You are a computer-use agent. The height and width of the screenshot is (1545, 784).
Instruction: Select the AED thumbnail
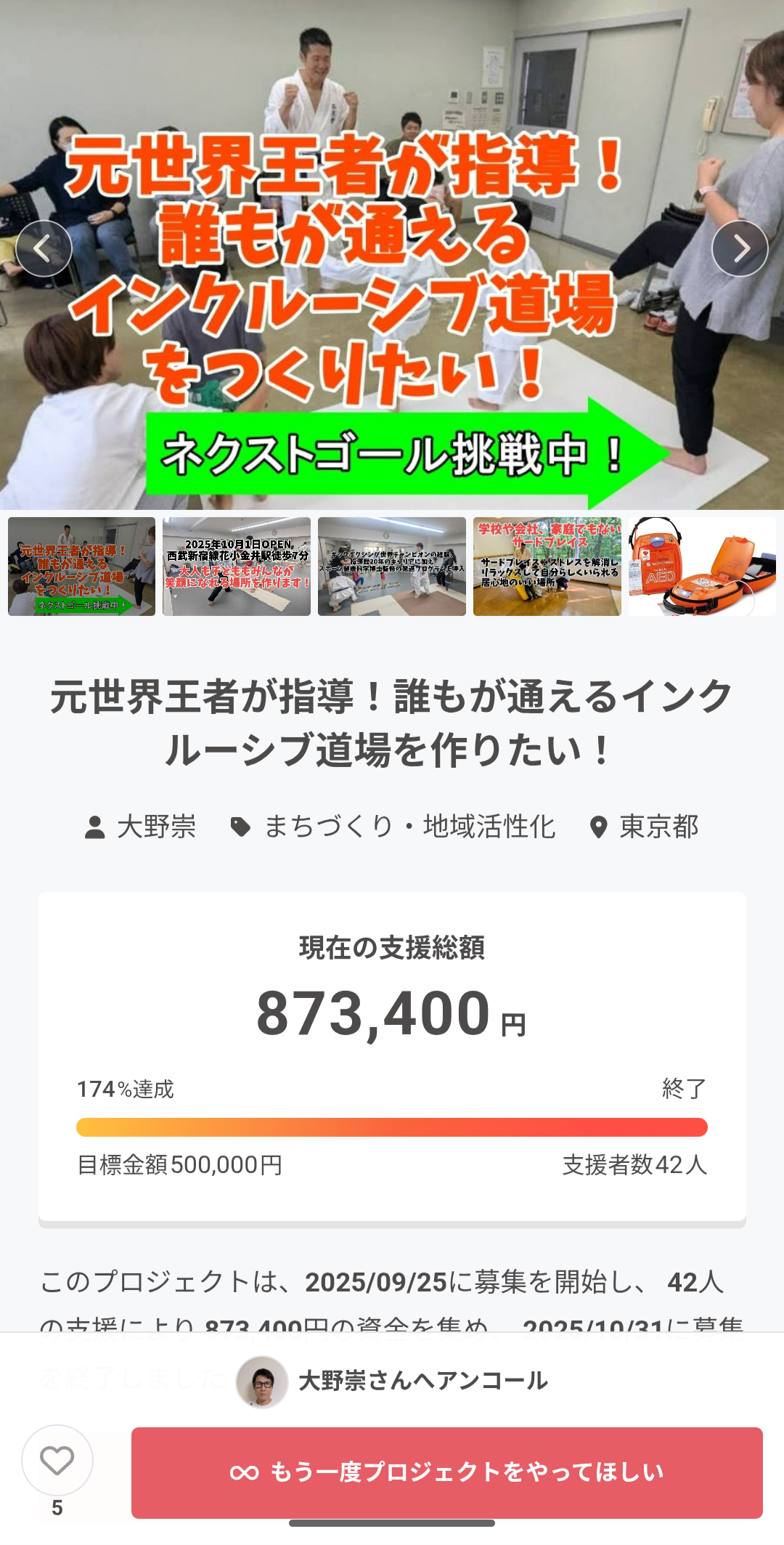point(702,567)
